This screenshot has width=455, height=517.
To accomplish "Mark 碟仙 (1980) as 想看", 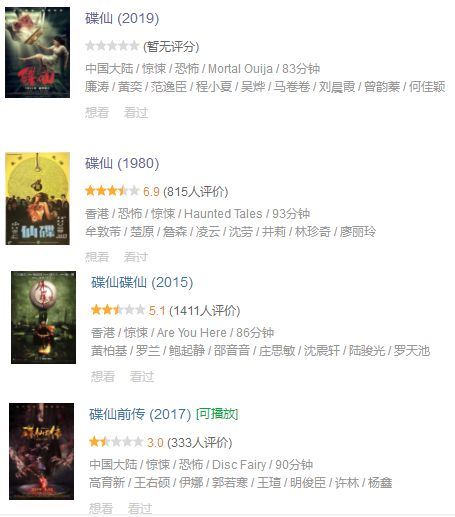I will point(97,257).
